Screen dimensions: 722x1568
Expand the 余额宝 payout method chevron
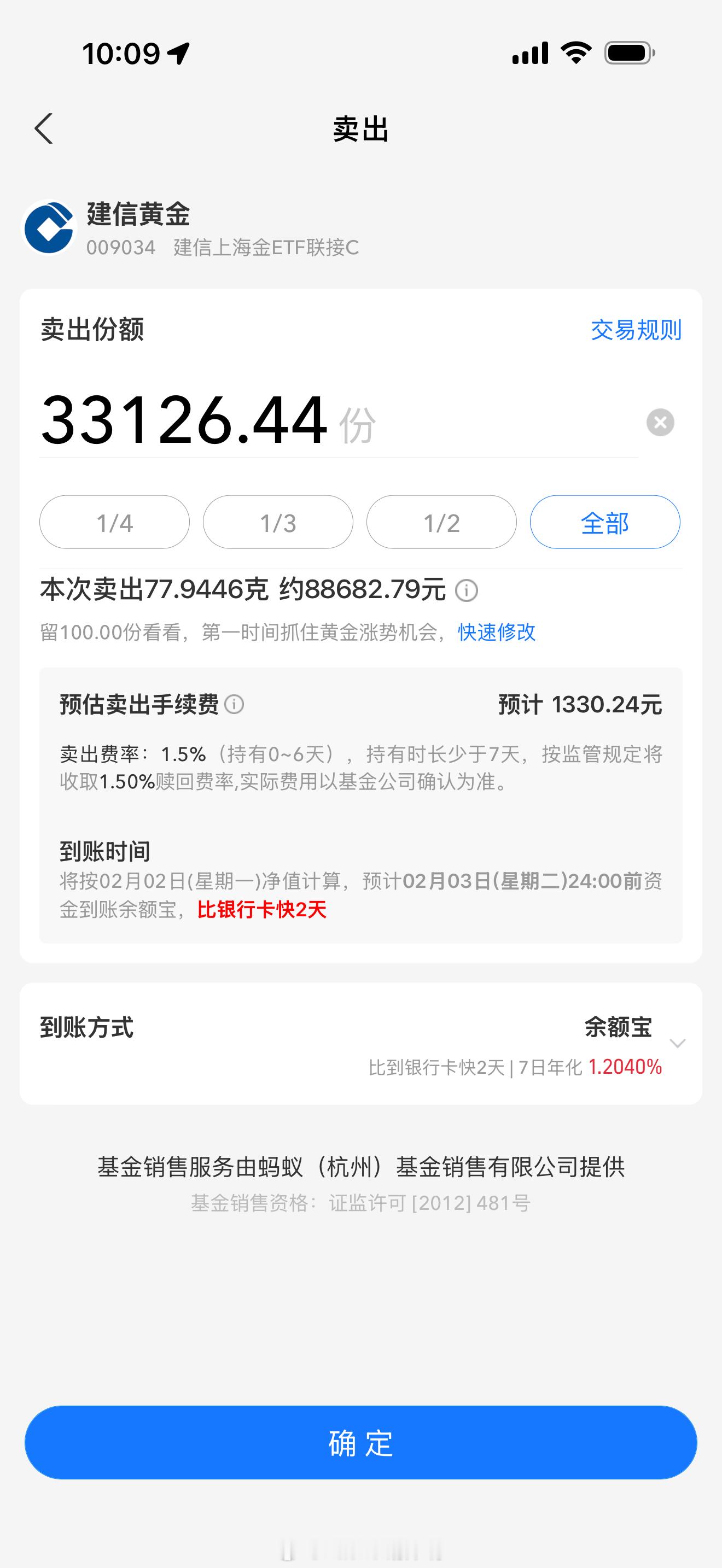tap(678, 1043)
